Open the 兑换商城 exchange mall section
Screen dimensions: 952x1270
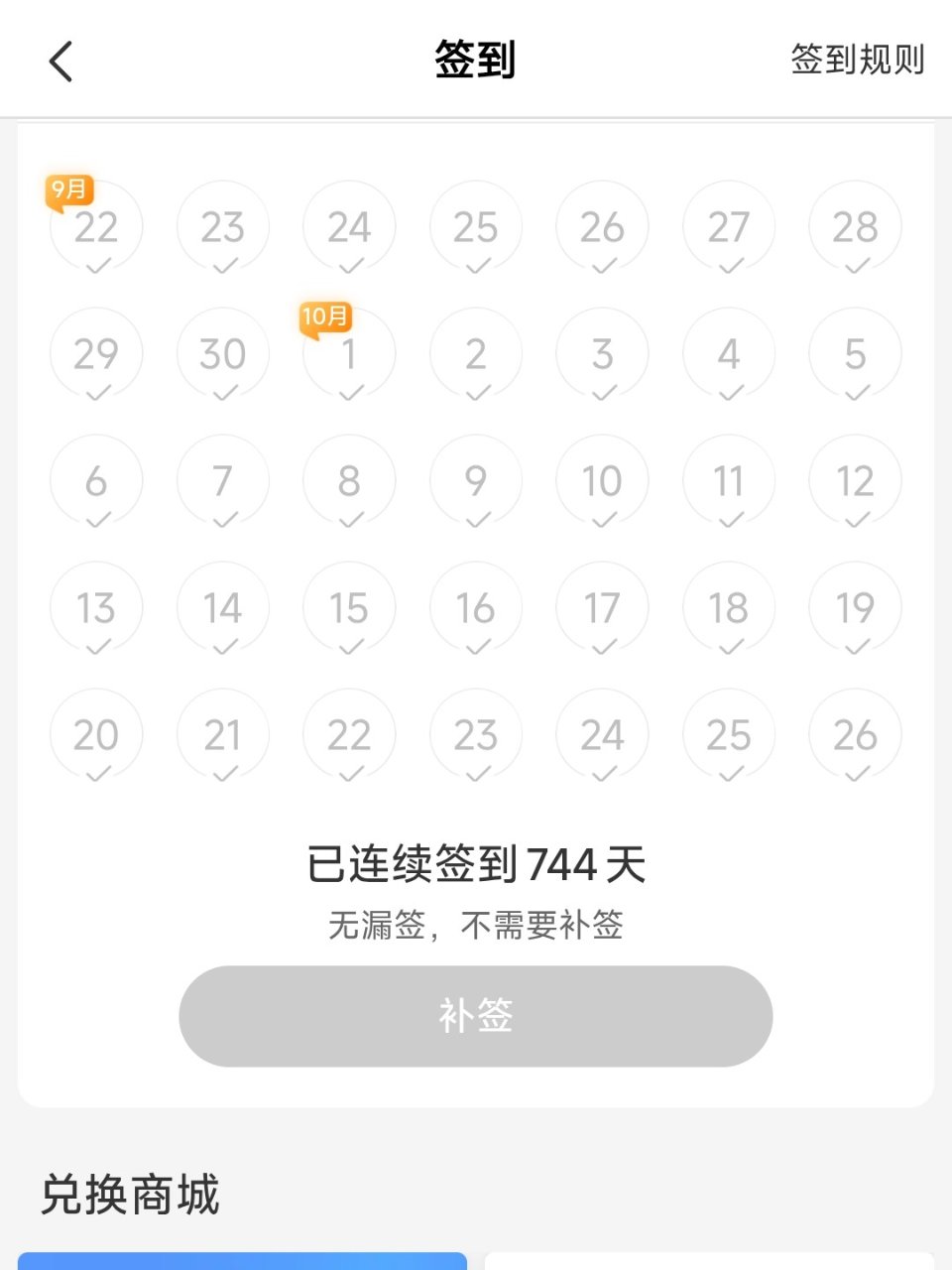click(x=130, y=1197)
